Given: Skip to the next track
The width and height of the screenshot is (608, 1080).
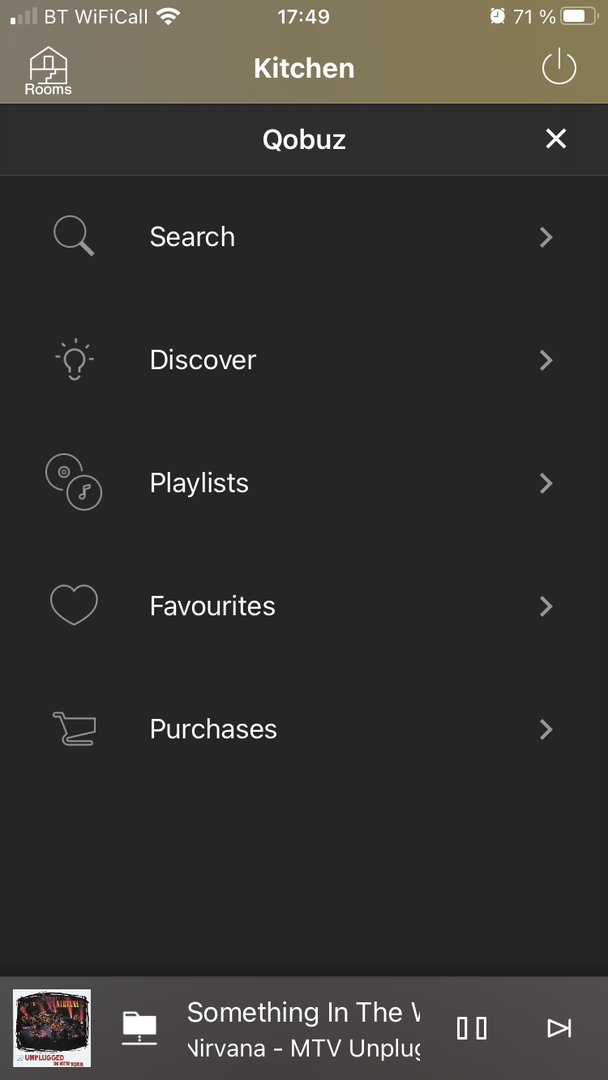Looking at the screenshot, I should tap(558, 1028).
